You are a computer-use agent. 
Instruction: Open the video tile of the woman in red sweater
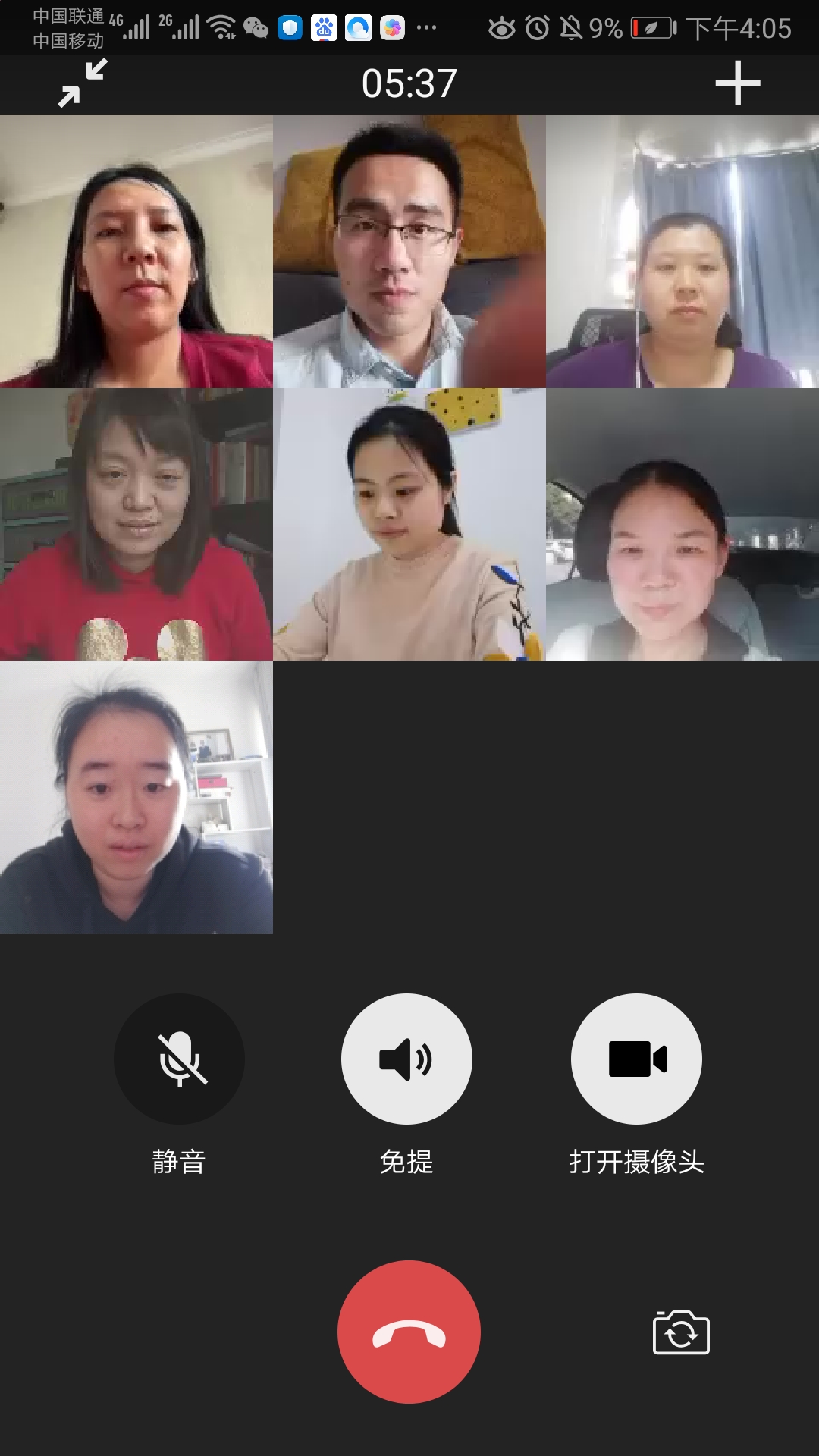(136, 524)
